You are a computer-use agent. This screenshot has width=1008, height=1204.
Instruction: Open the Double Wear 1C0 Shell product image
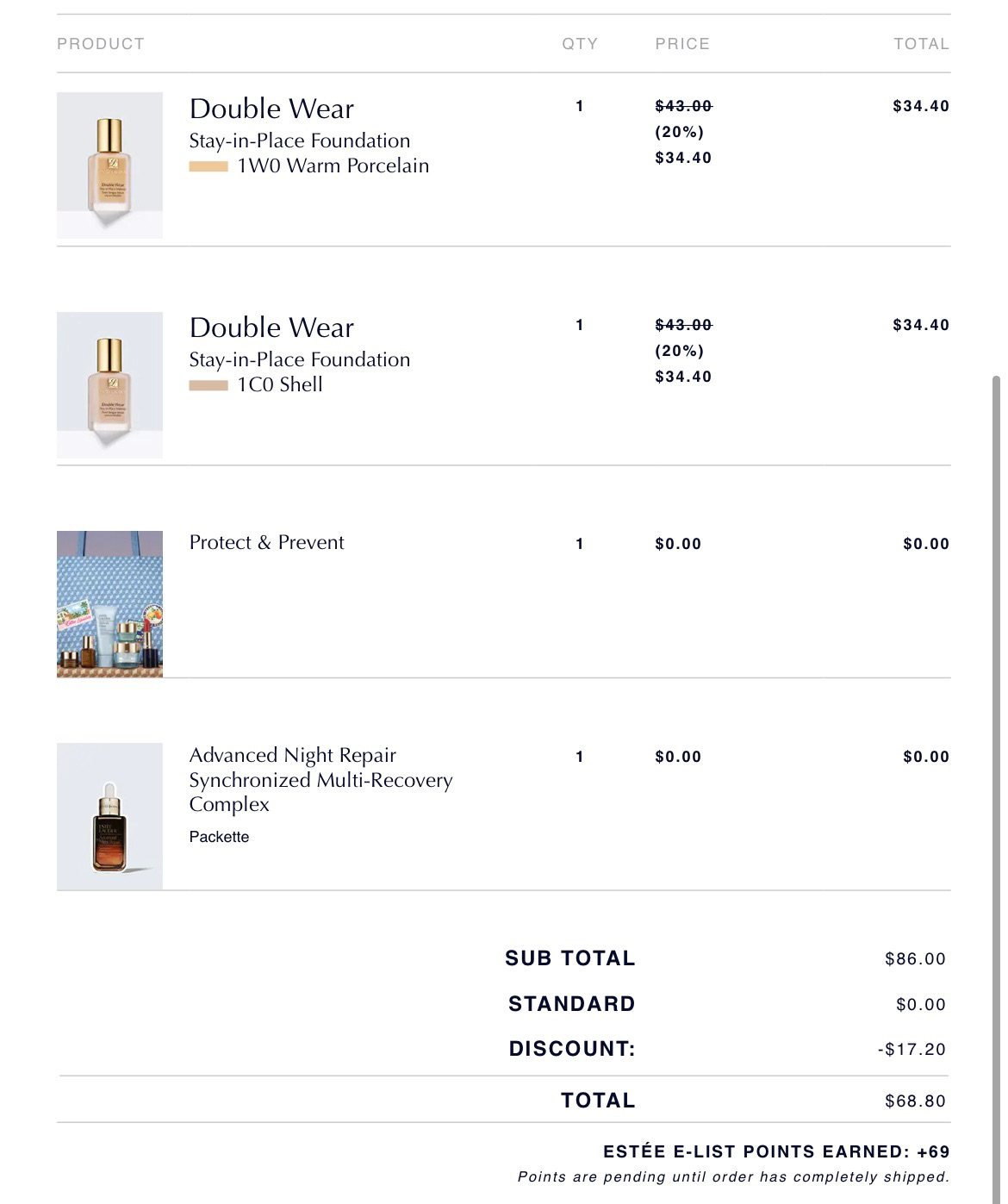(109, 384)
